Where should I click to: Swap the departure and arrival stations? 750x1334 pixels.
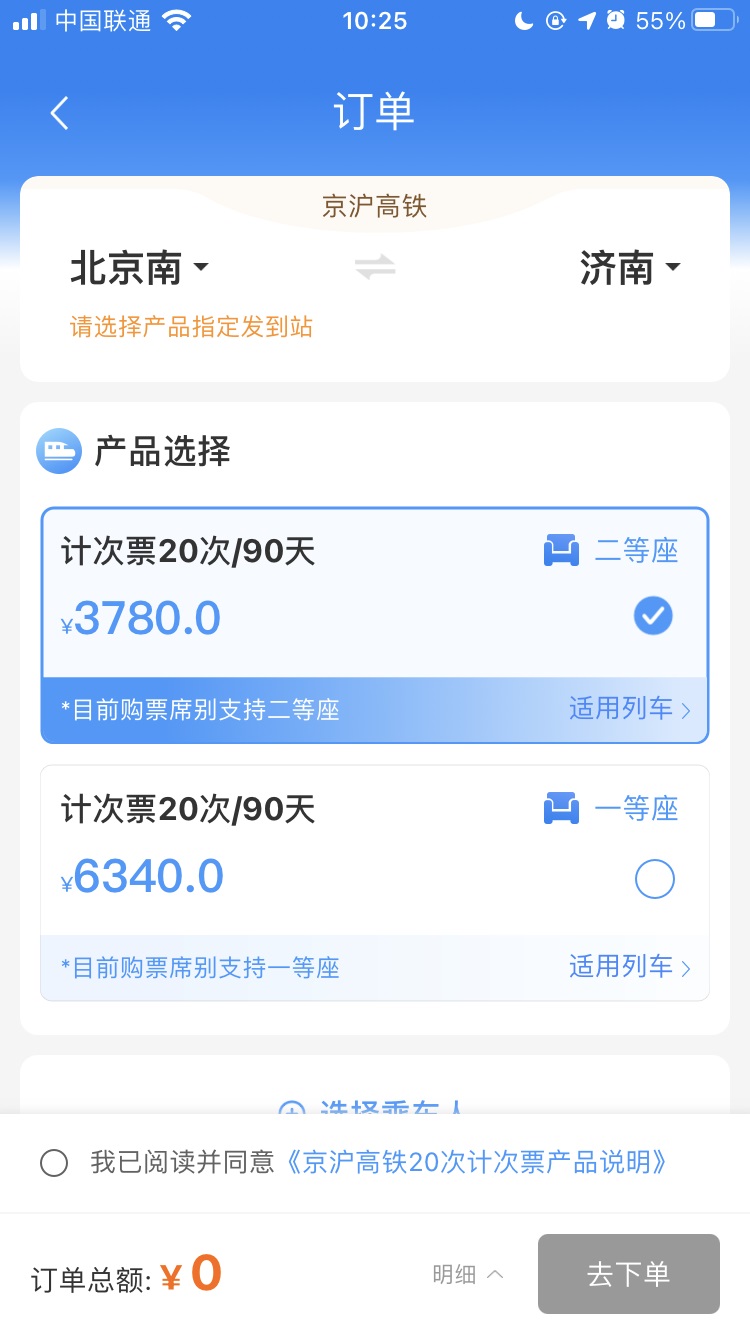click(x=375, y=268)
